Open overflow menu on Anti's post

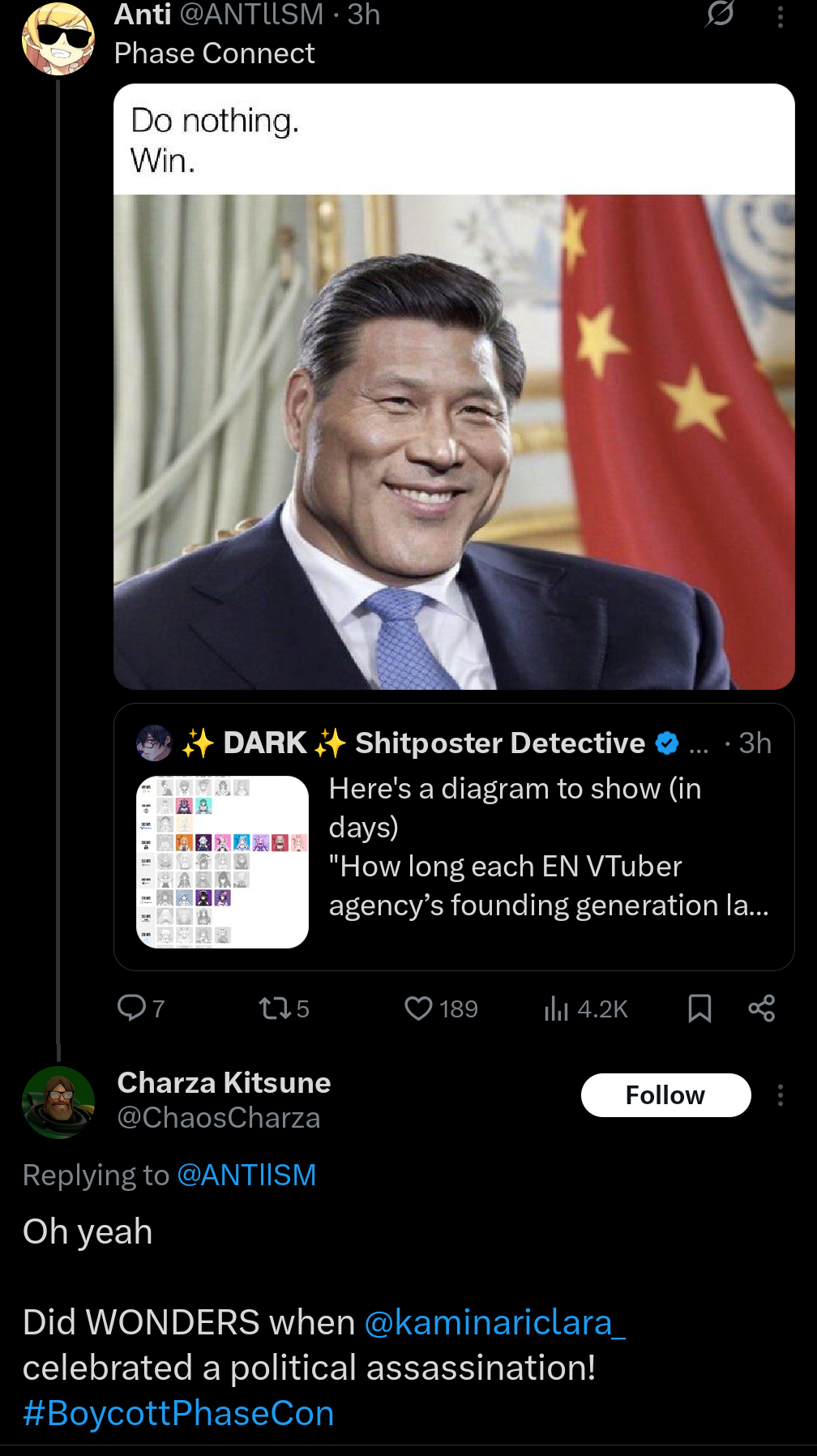(780, 17)
